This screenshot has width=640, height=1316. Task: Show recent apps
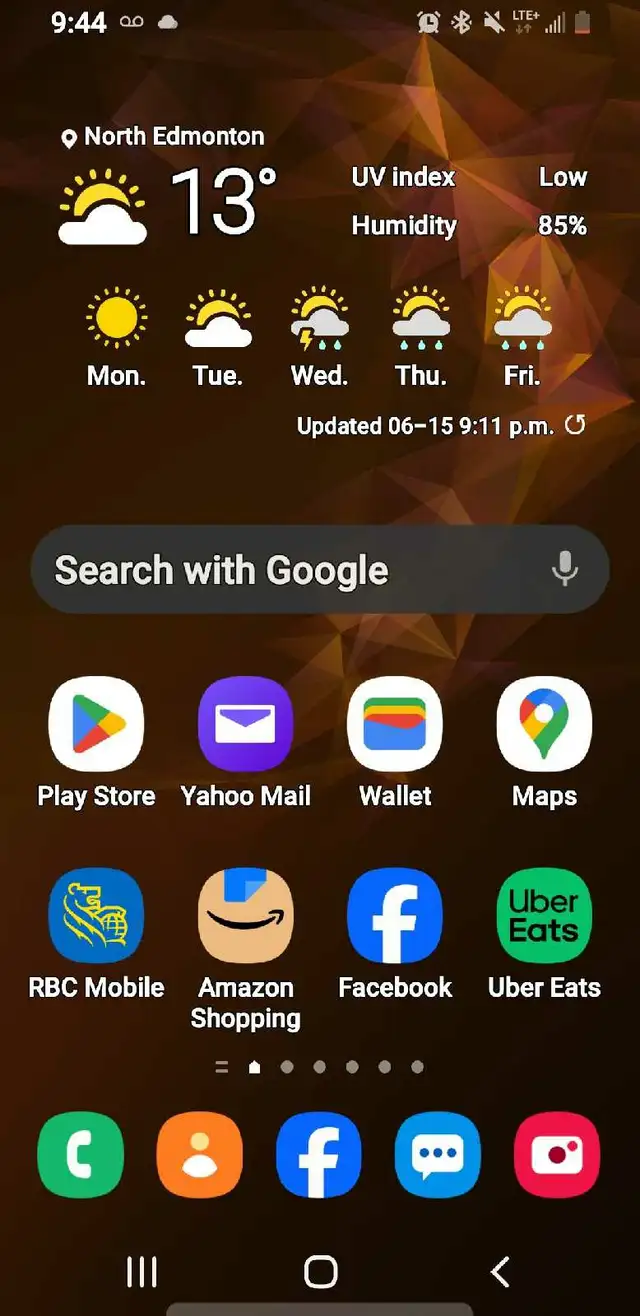pyautogui.click(x=142, y=1272)
